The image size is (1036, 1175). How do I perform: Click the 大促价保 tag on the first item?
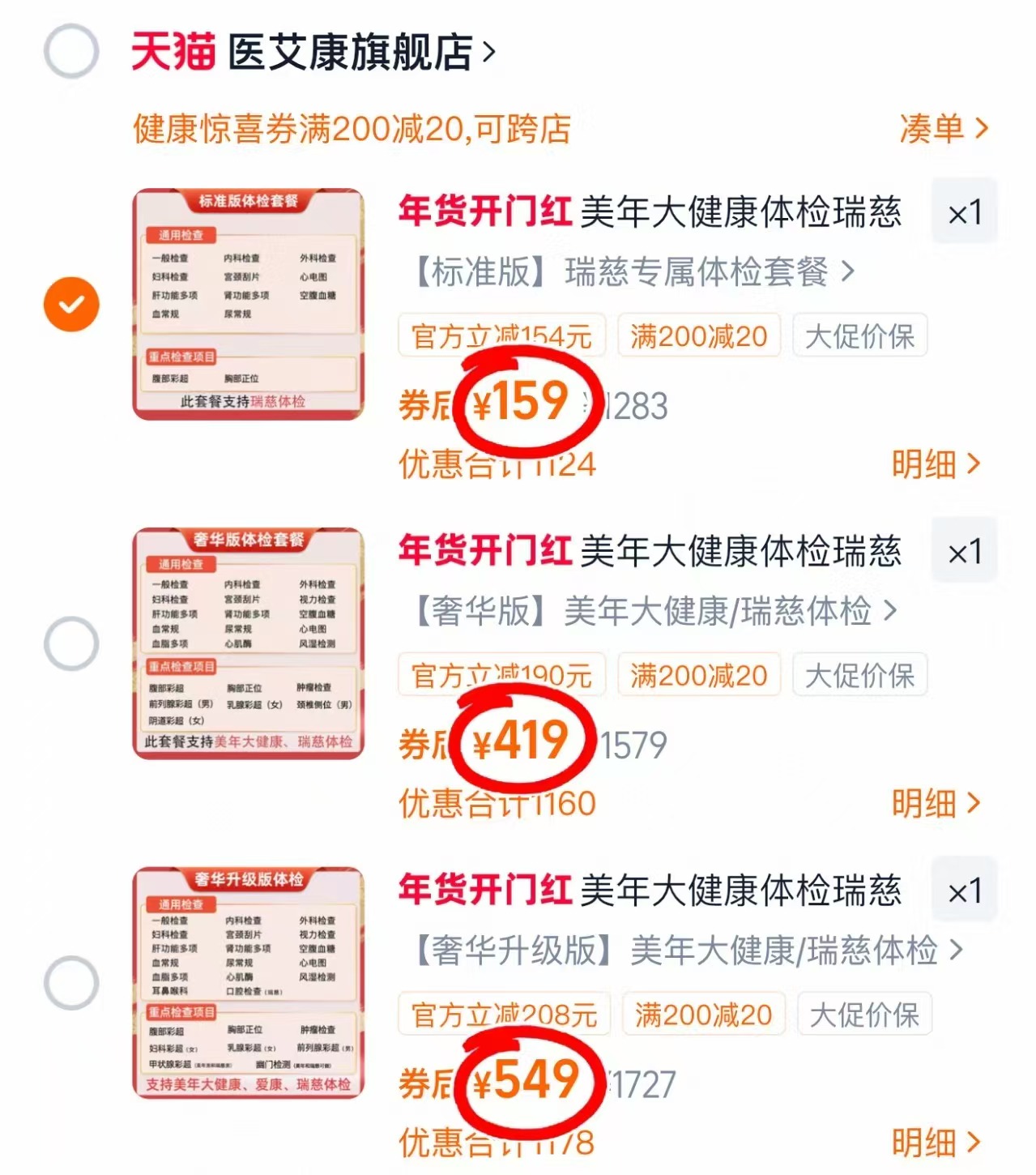859,335
